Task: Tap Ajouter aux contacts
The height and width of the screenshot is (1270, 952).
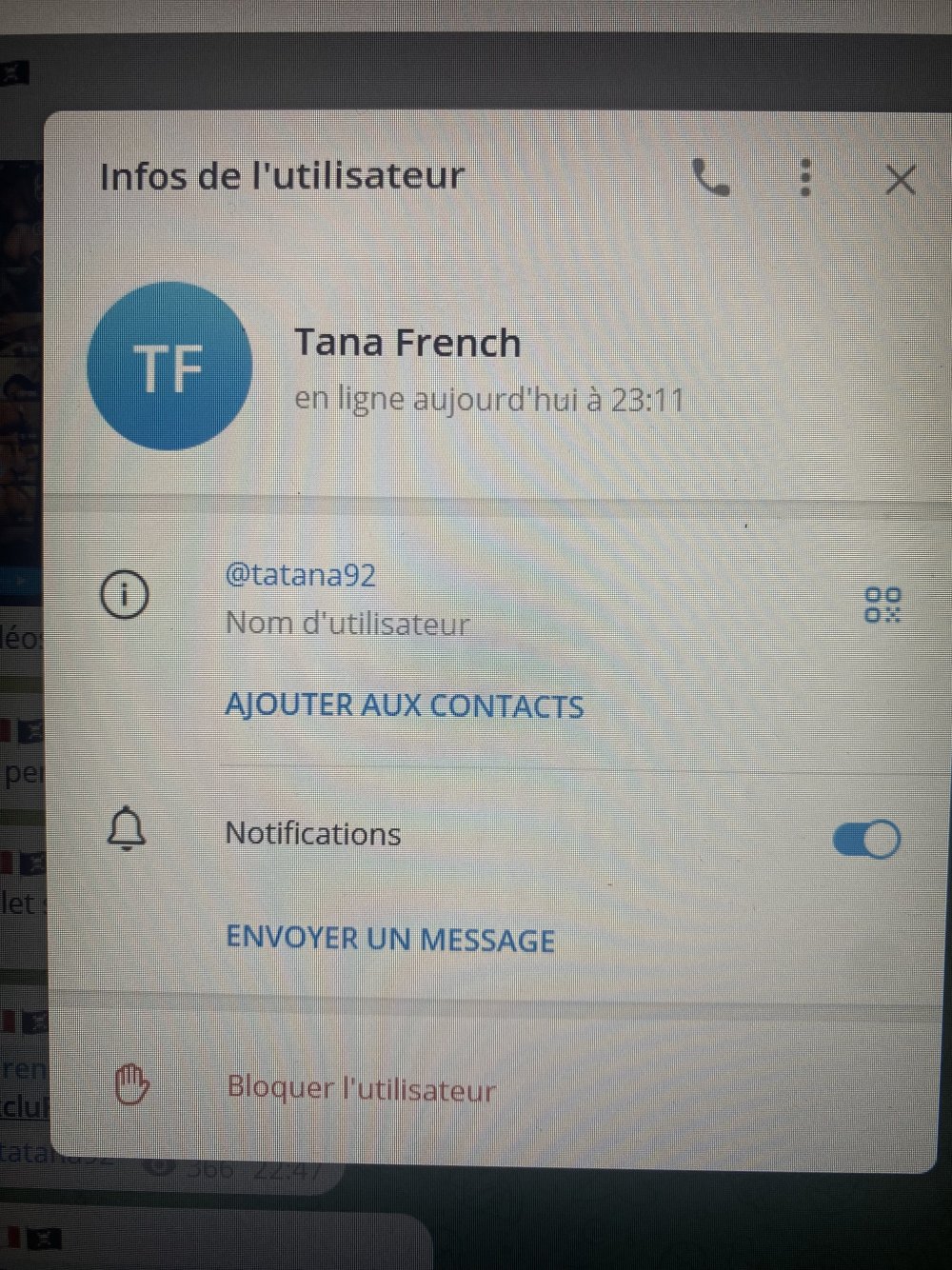Action: pos(405,705)
